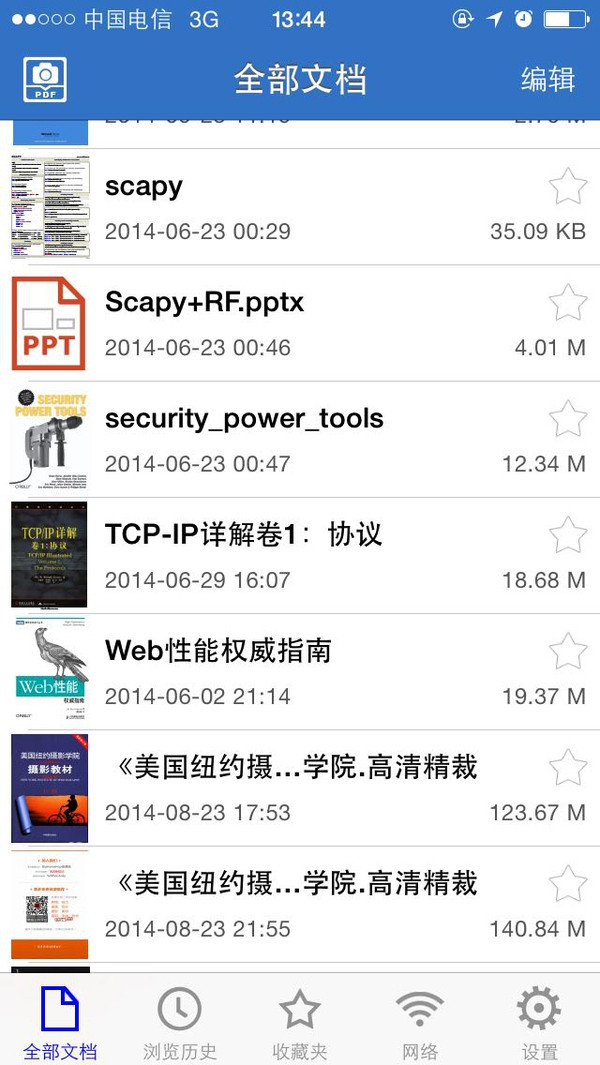Viewport: 600px width, 1065px height.
Task: Star the 140.84 M 美国纽约摄影学院 file
Action: point(568,884)
